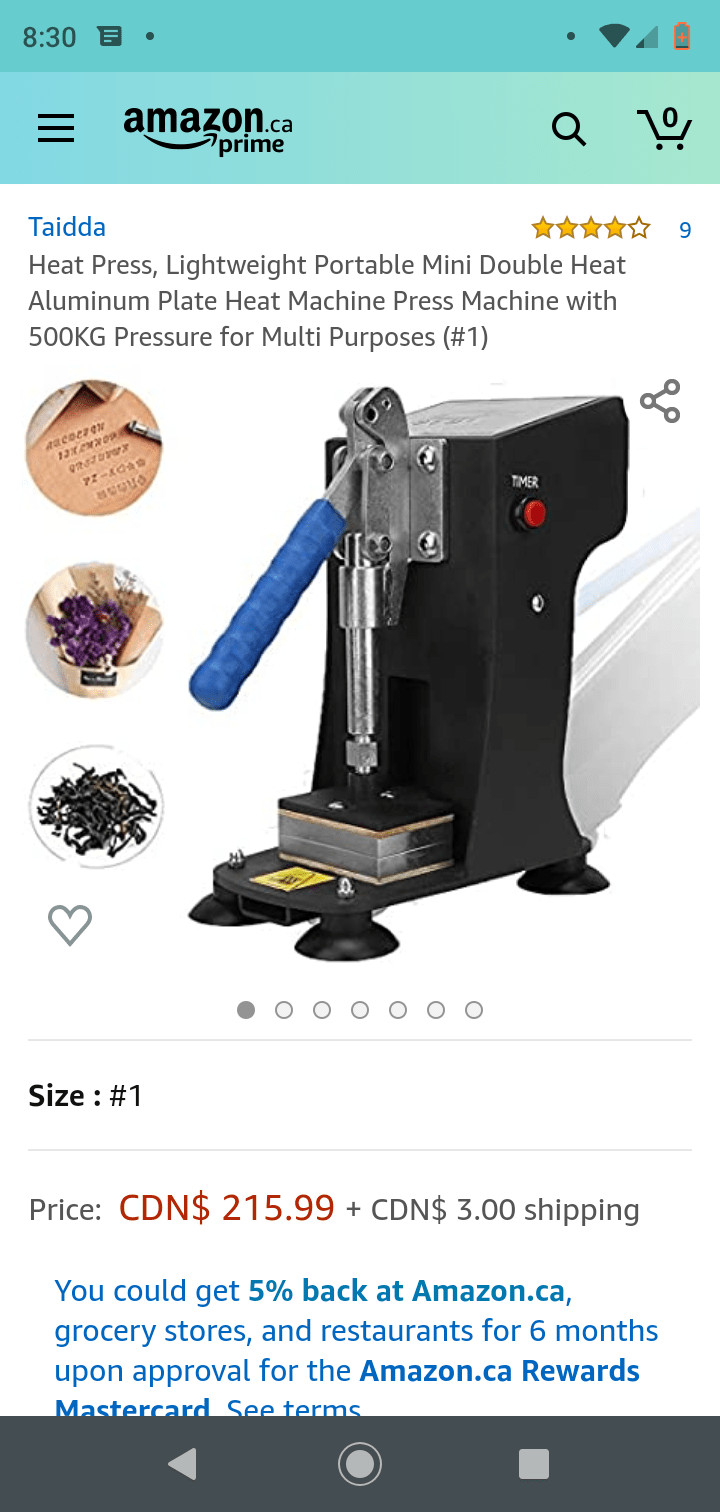Share this product listing
The width and height of the screenshot is (720, 1512).
coord(660,400)
